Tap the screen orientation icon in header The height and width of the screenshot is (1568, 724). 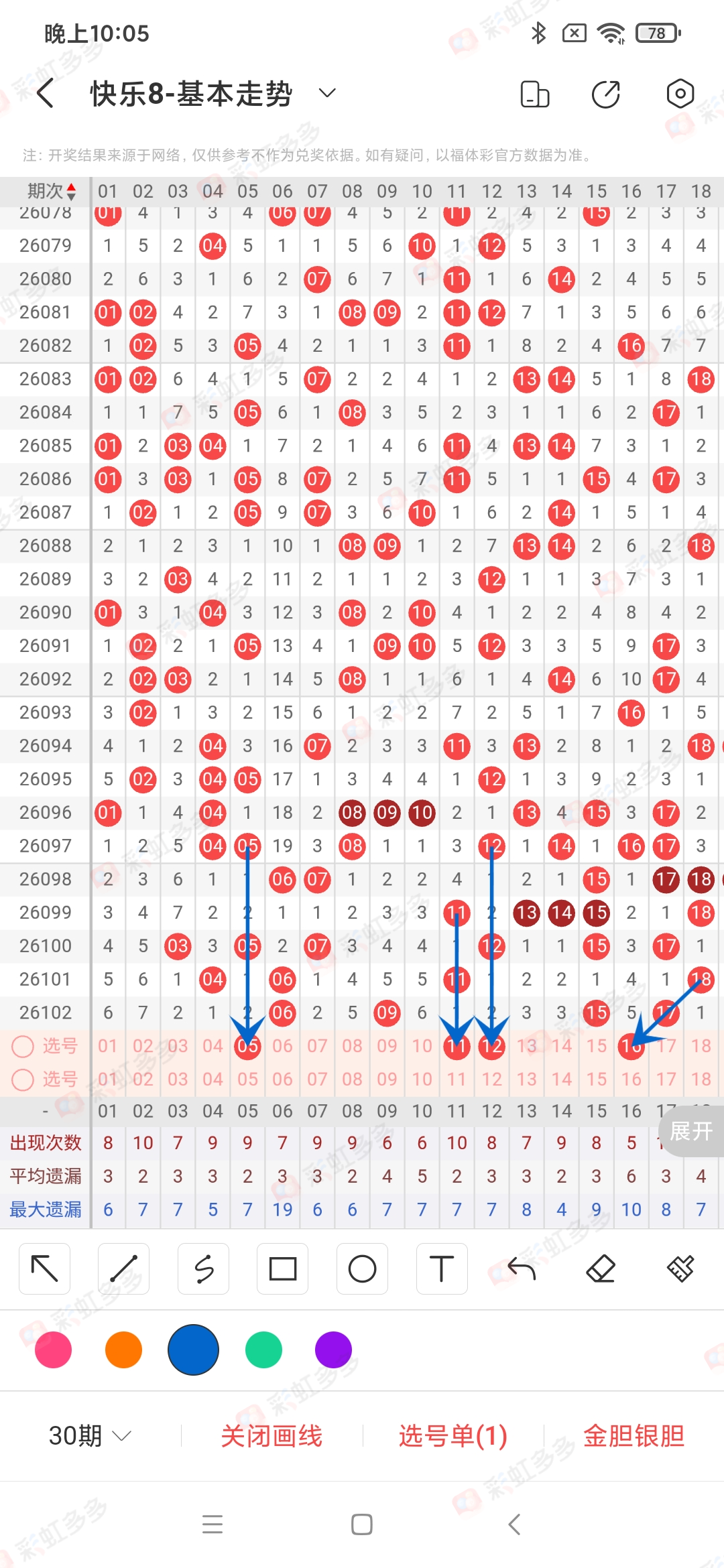(x=534, y=94)
